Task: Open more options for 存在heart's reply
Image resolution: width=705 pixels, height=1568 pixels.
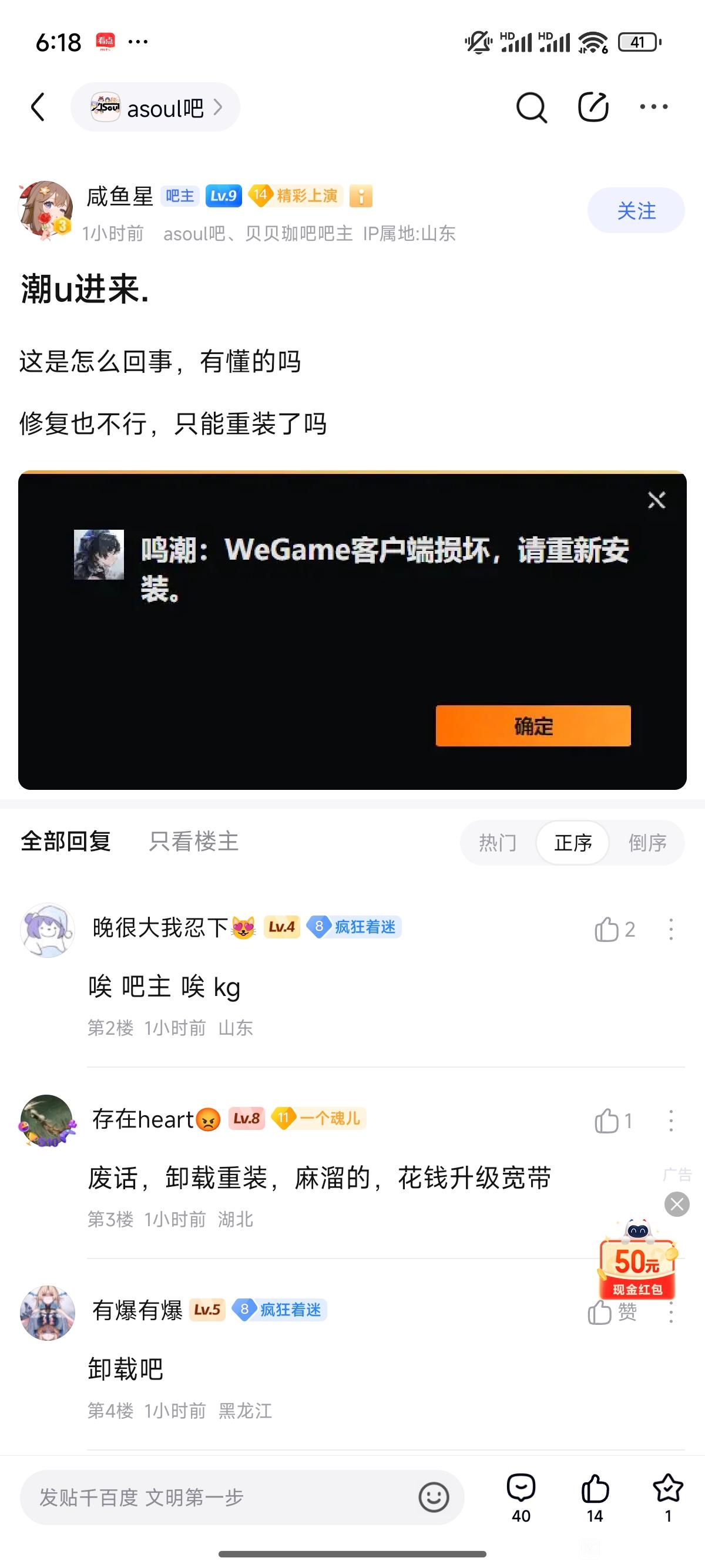Action: (671, 1121)
